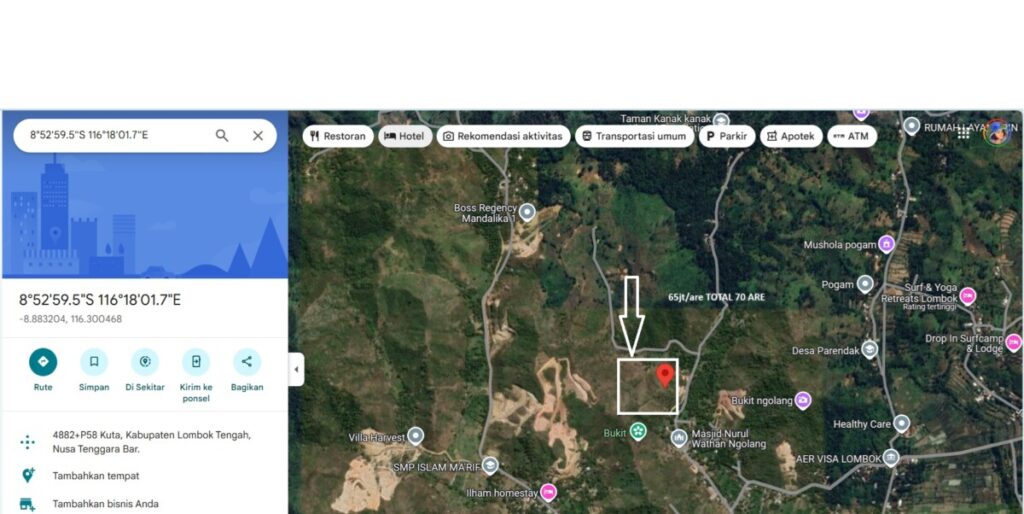Show Parkir locations
The image size is (1024, 514).
(x=727, y=136)
